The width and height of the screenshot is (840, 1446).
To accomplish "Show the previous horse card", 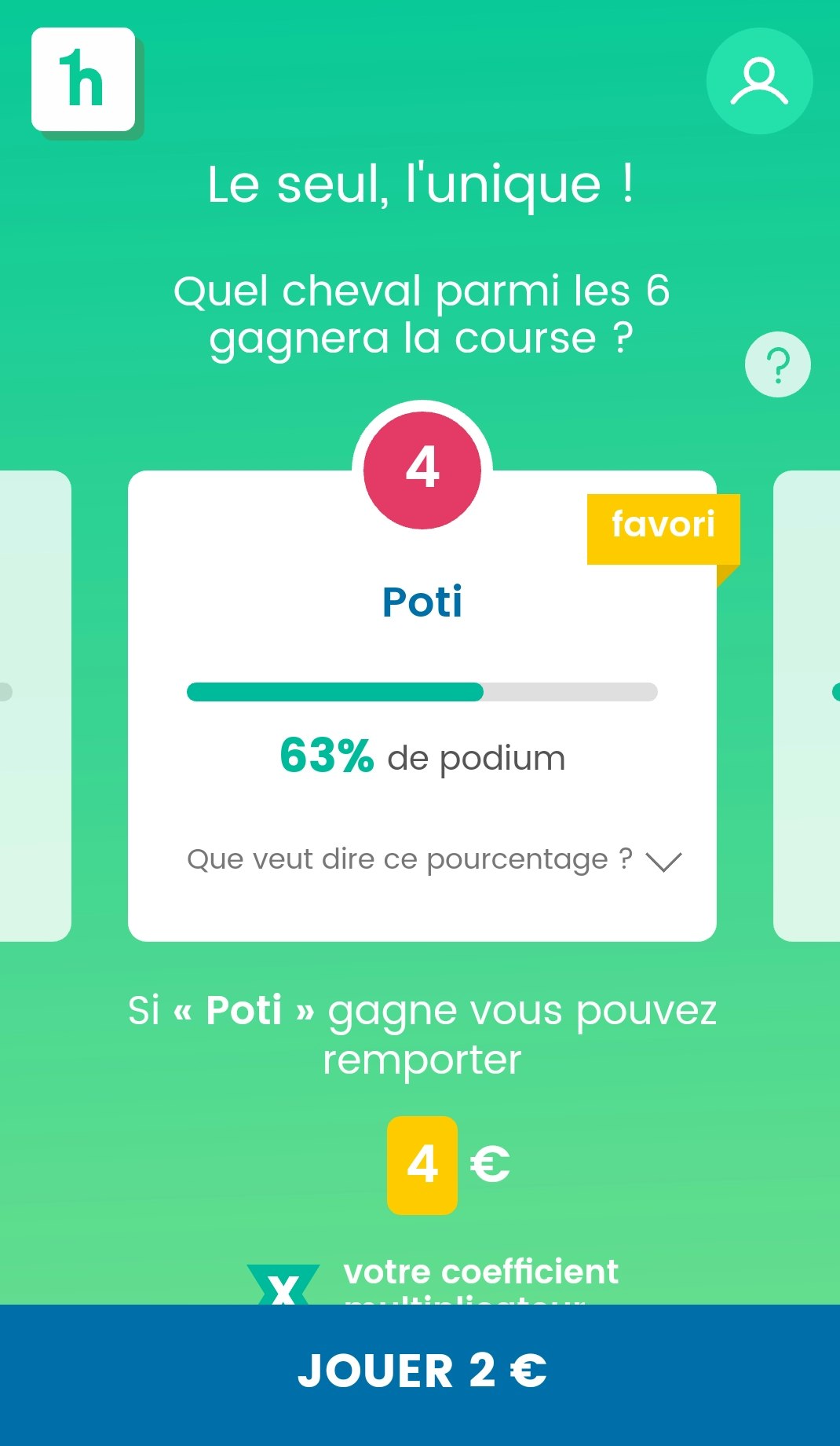I will point(35,705).
